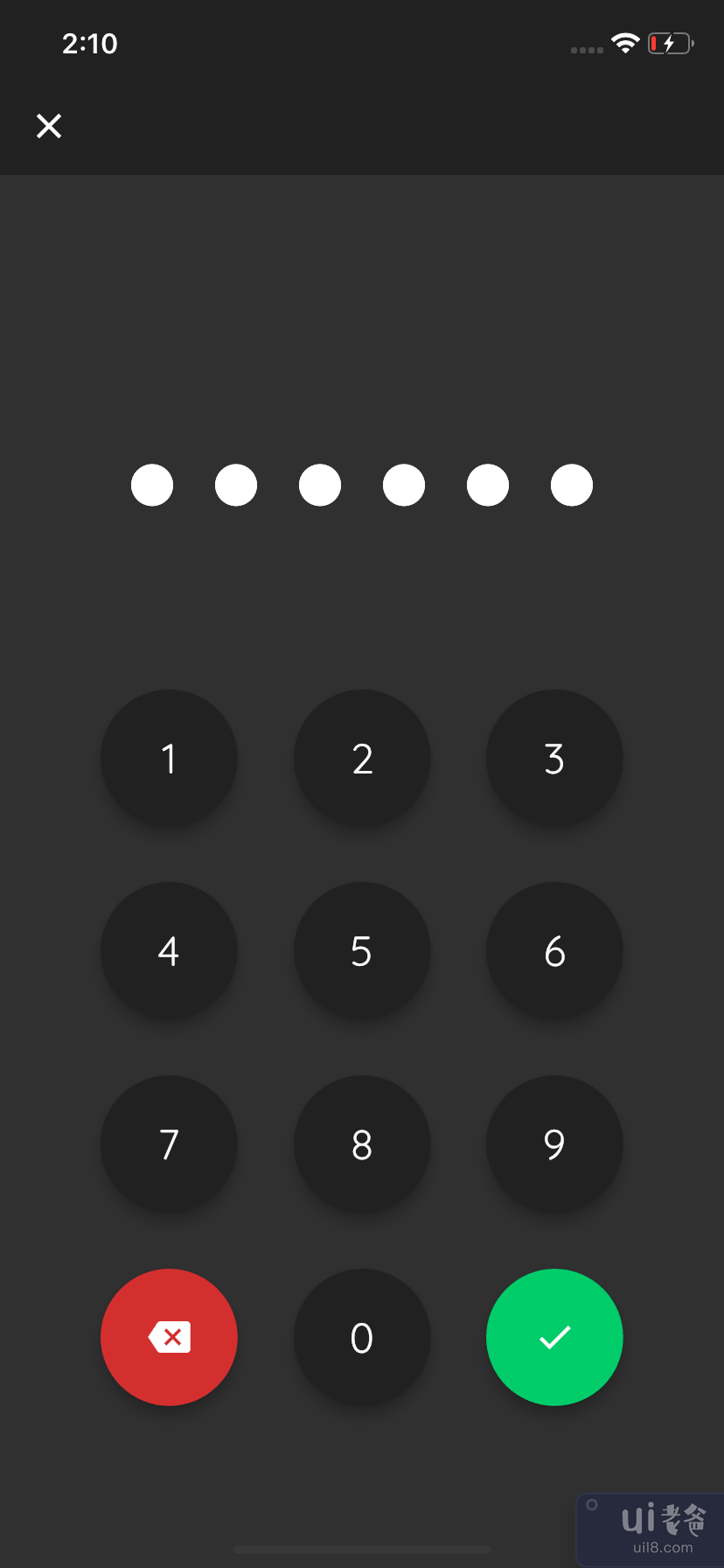Confirm the passcode with the green checkmark
This screenshot has width=724, height=1568.
pos(554,1337)
